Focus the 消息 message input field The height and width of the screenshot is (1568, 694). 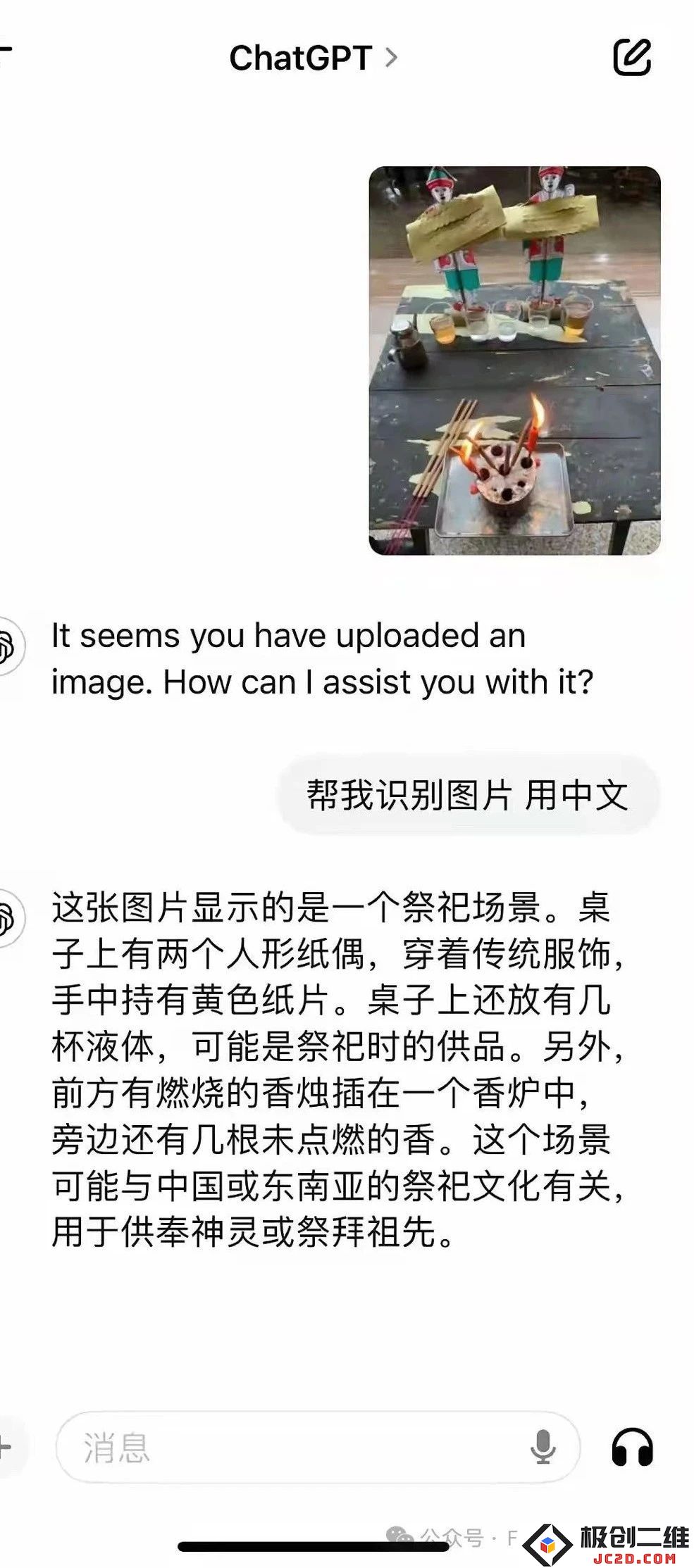pyautogui.click(x=296, y=1448)
